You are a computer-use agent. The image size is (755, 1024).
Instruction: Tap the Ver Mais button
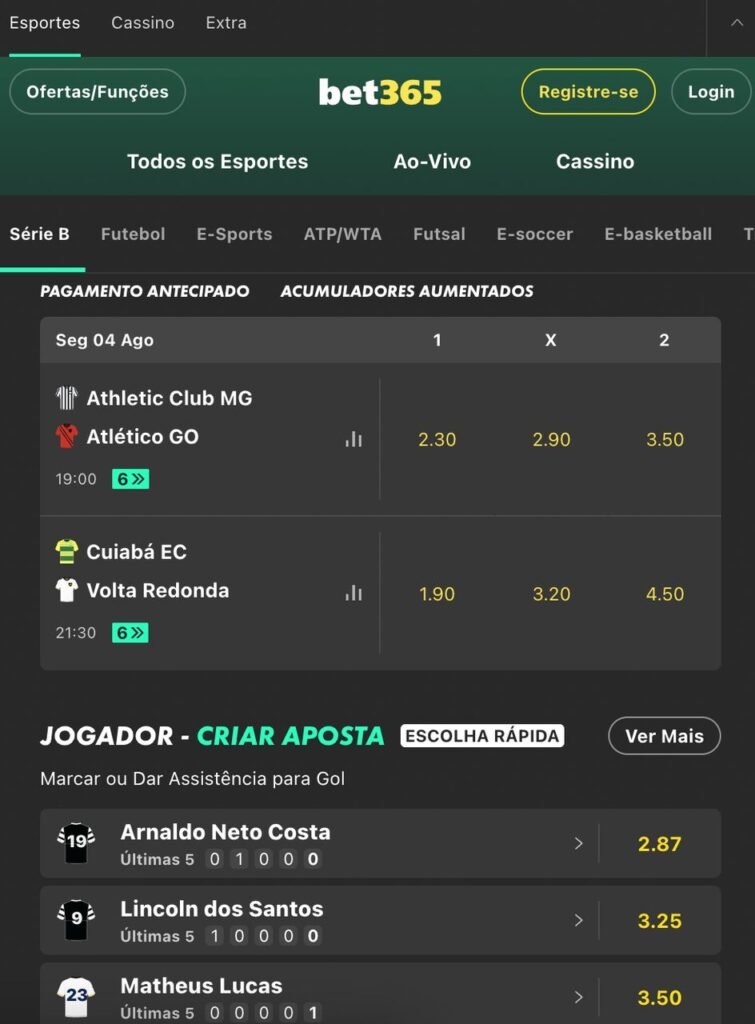(x=664, y=736)
